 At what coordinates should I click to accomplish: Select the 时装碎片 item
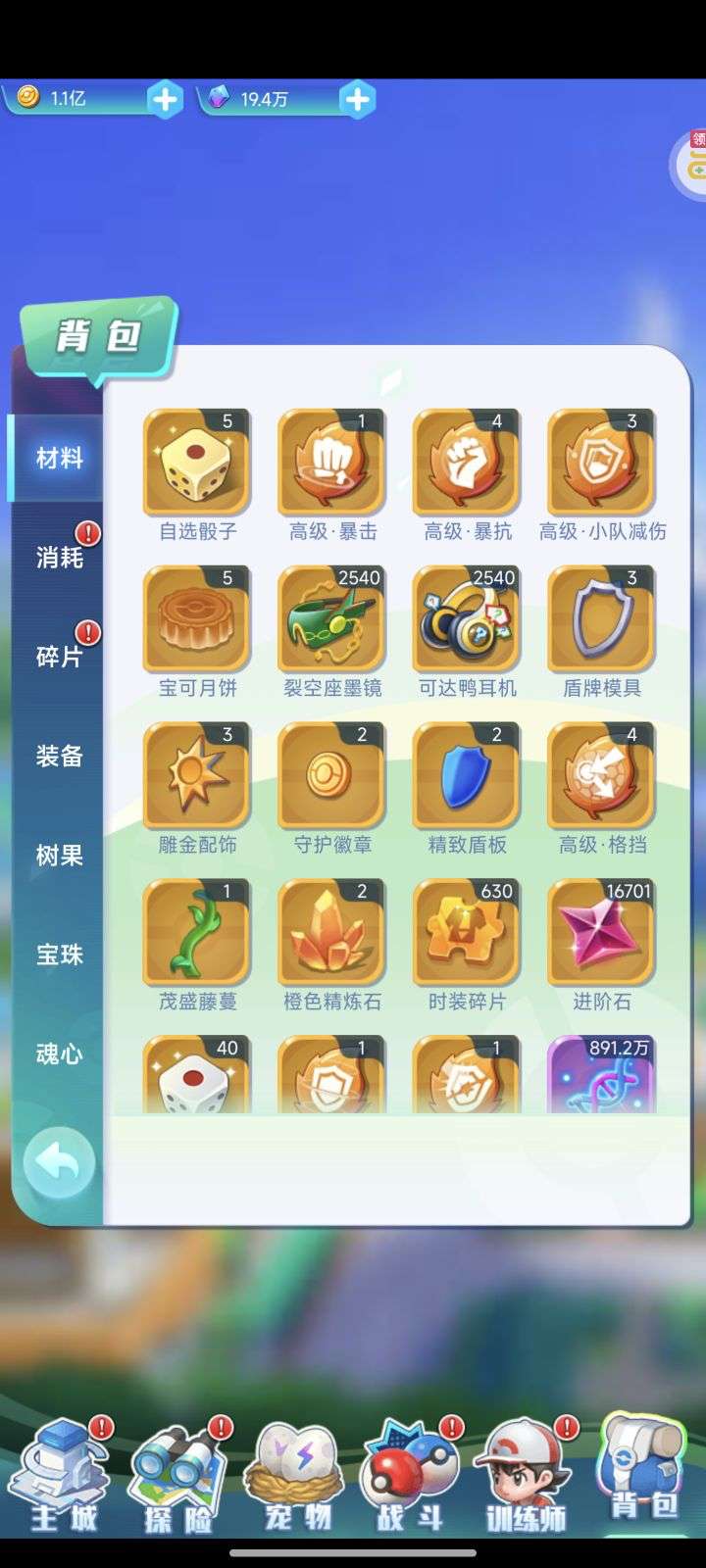point(467,933)
